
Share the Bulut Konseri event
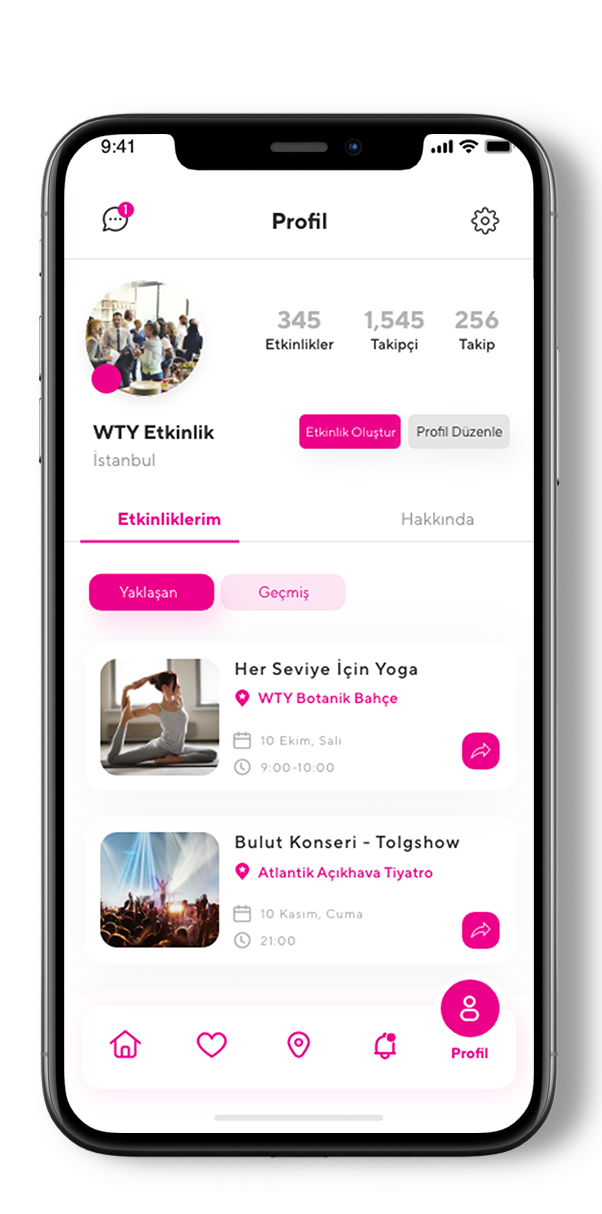[480, 930]
